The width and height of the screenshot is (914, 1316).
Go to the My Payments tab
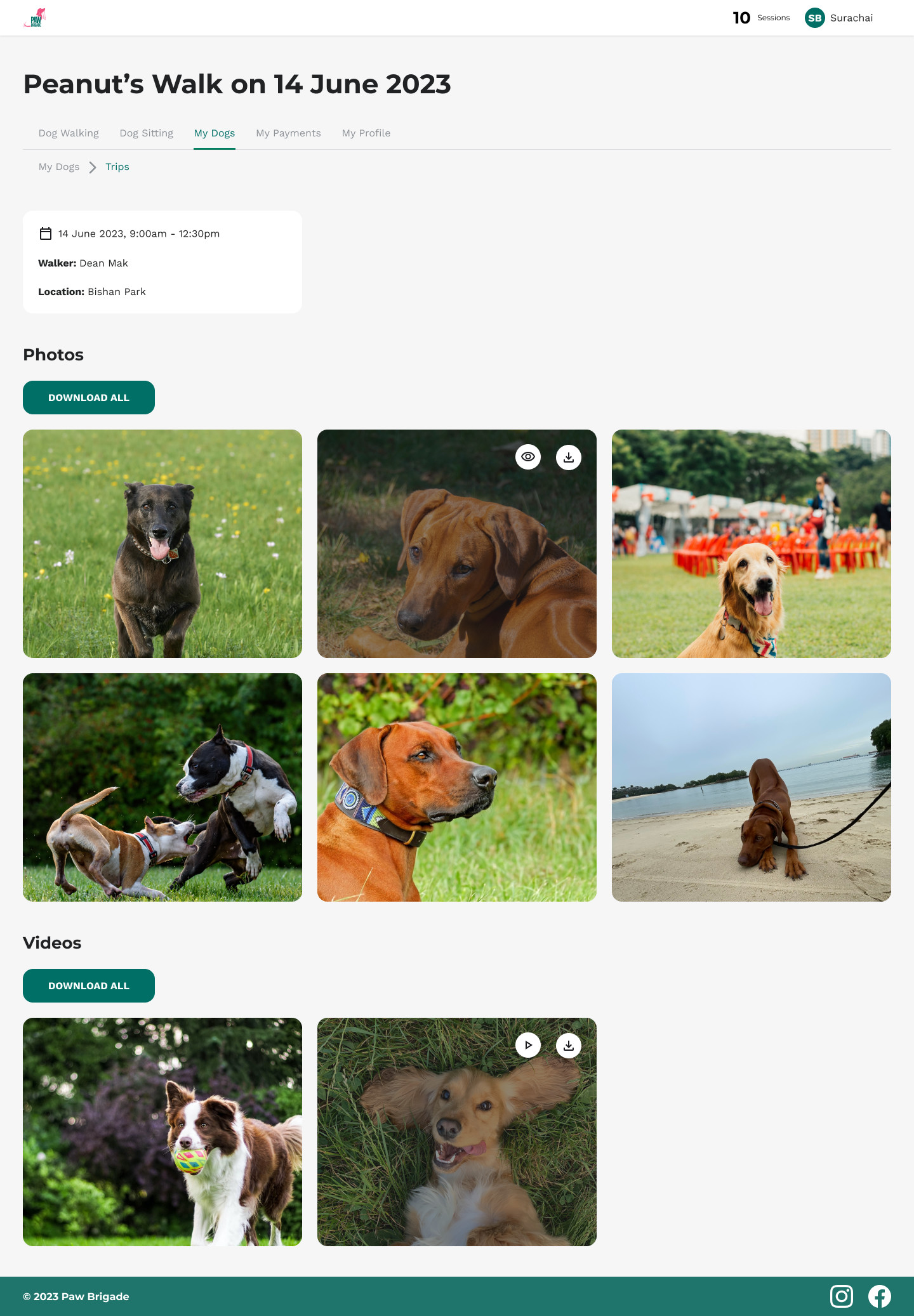[x=288, y=133]
